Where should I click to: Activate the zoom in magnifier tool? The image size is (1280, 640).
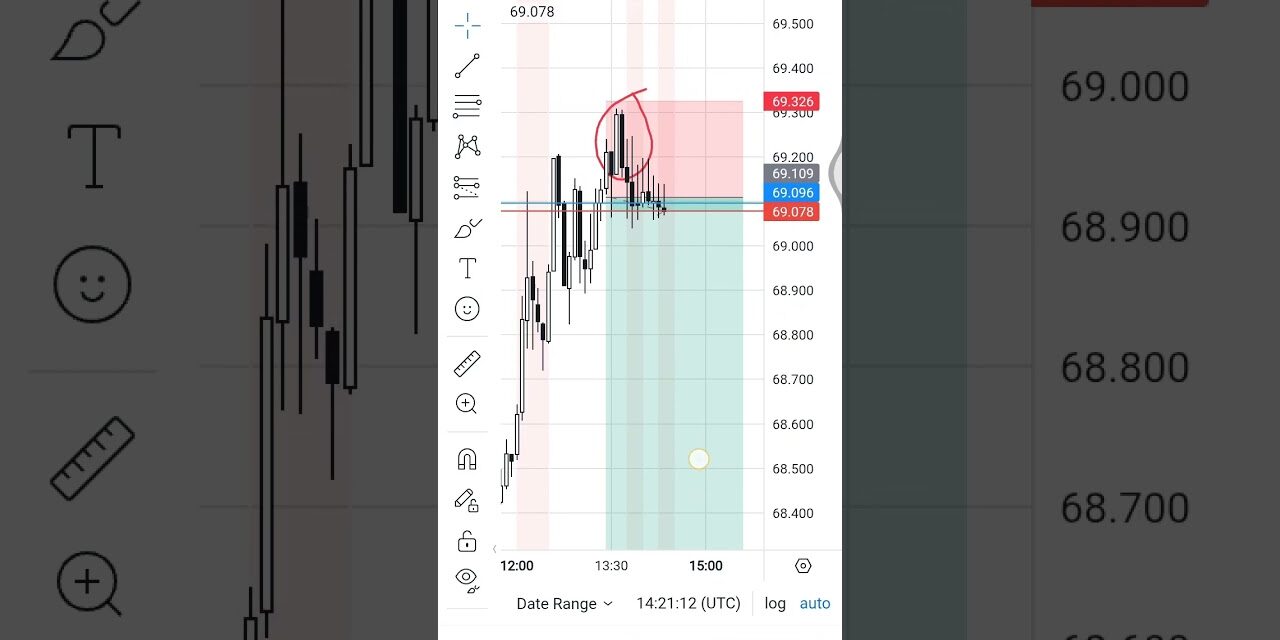[x=467, y=404]
